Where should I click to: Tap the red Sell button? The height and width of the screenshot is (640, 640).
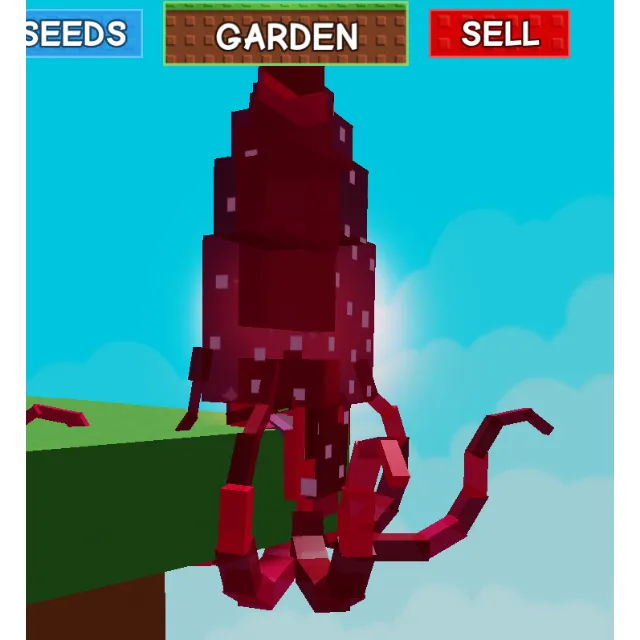click(x=499, y=34)
